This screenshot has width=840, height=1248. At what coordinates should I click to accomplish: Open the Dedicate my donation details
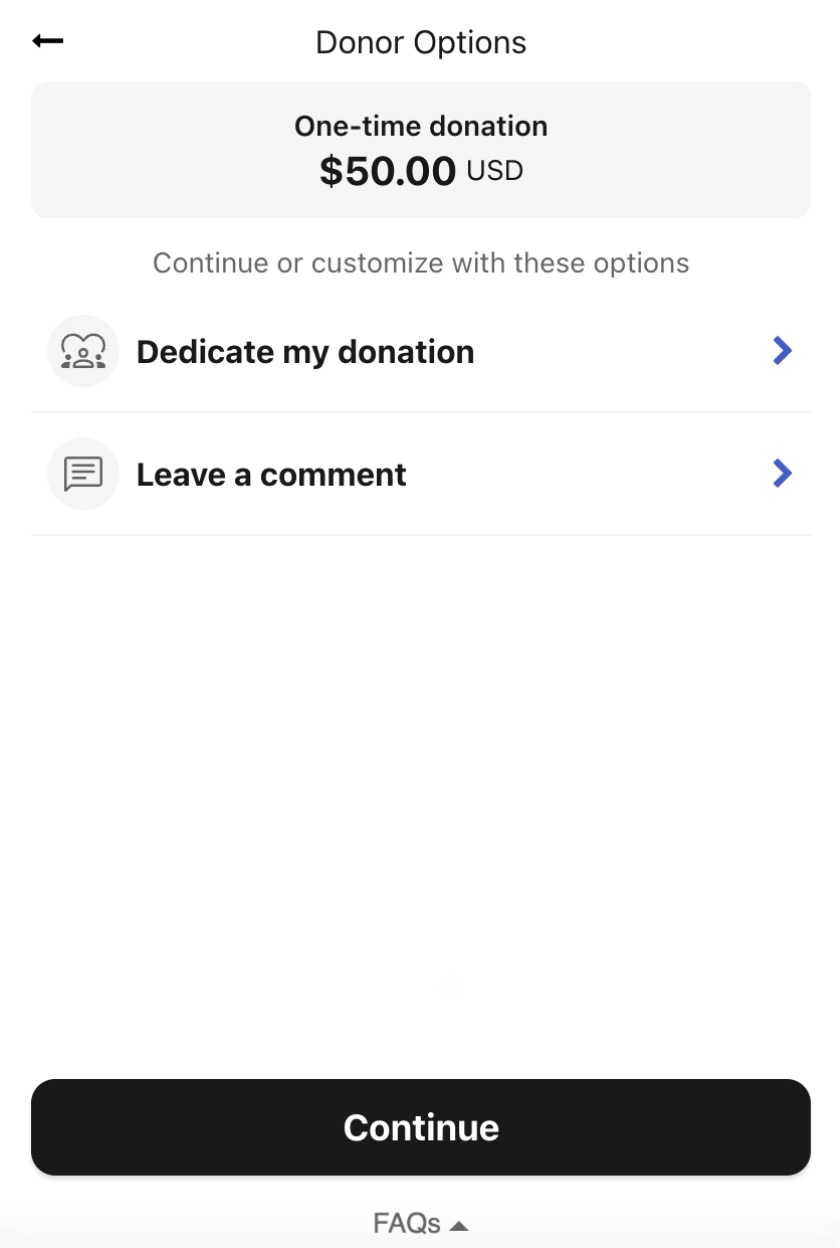307,351
